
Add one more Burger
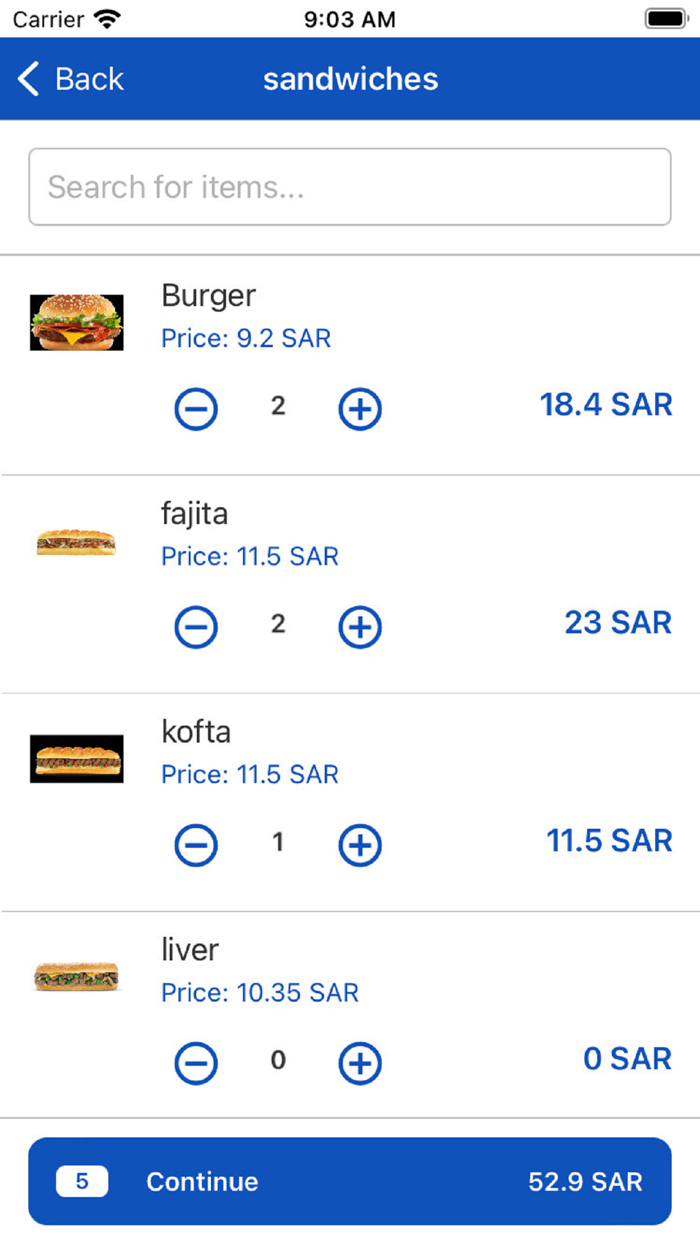tap(360, 408)
